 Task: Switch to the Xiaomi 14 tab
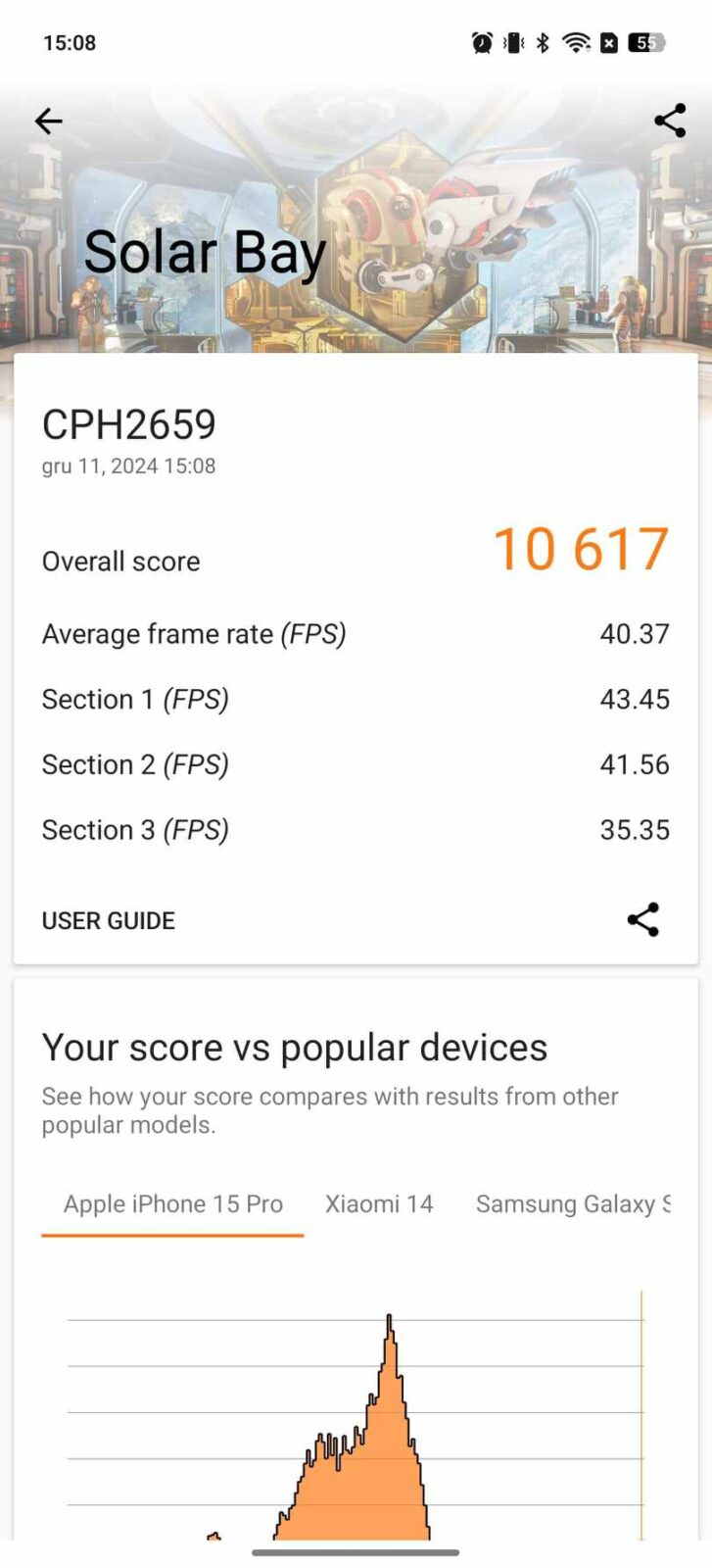pyautogui.click(x=379, y=1203)
